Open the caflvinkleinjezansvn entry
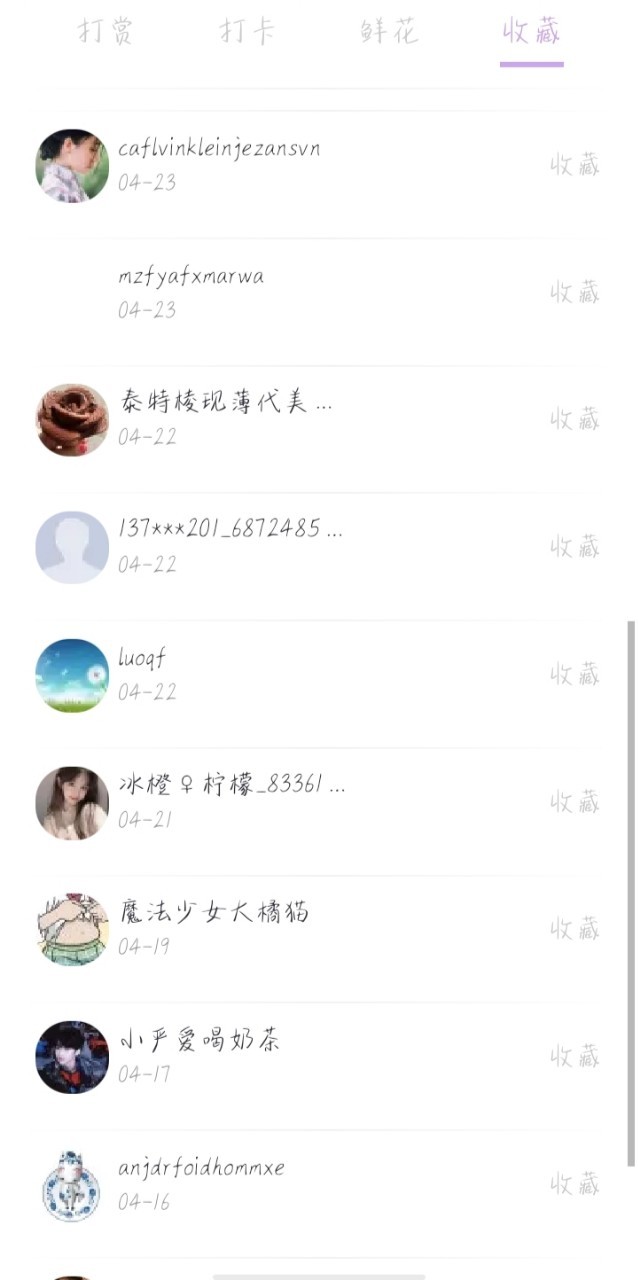 click(318, 165)
